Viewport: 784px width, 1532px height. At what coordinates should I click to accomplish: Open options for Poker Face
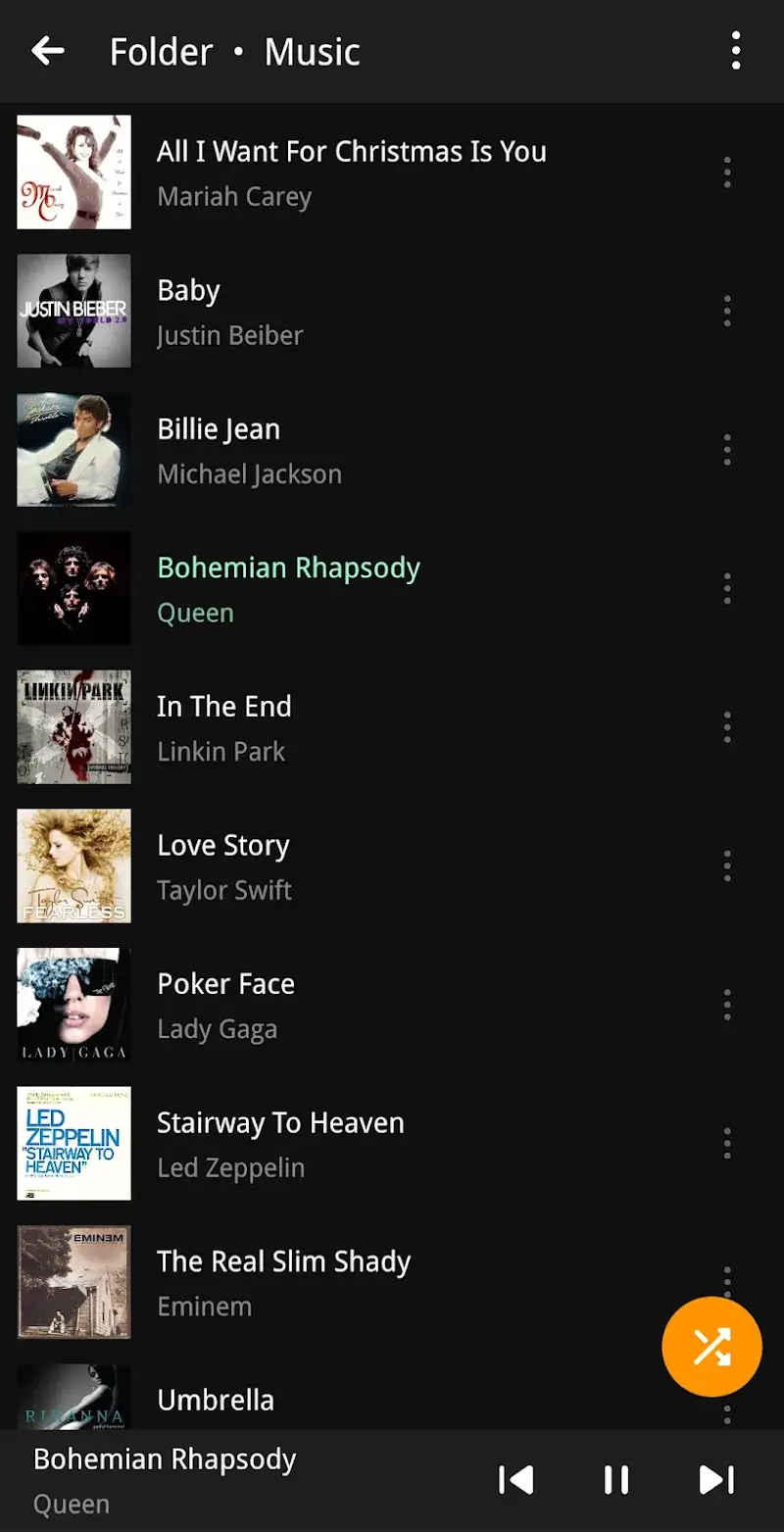click(x=726, y=1005)
